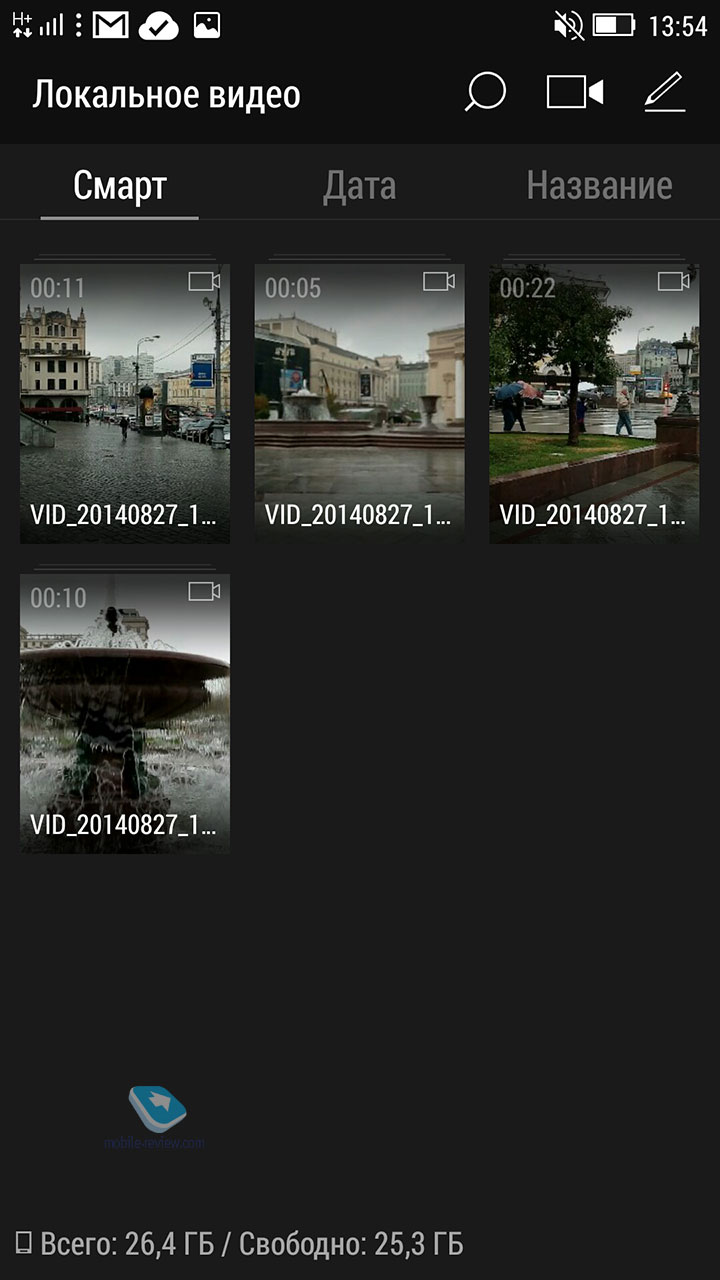Play the 00:22 park video

pyautogui.click(x=594, y=403)
